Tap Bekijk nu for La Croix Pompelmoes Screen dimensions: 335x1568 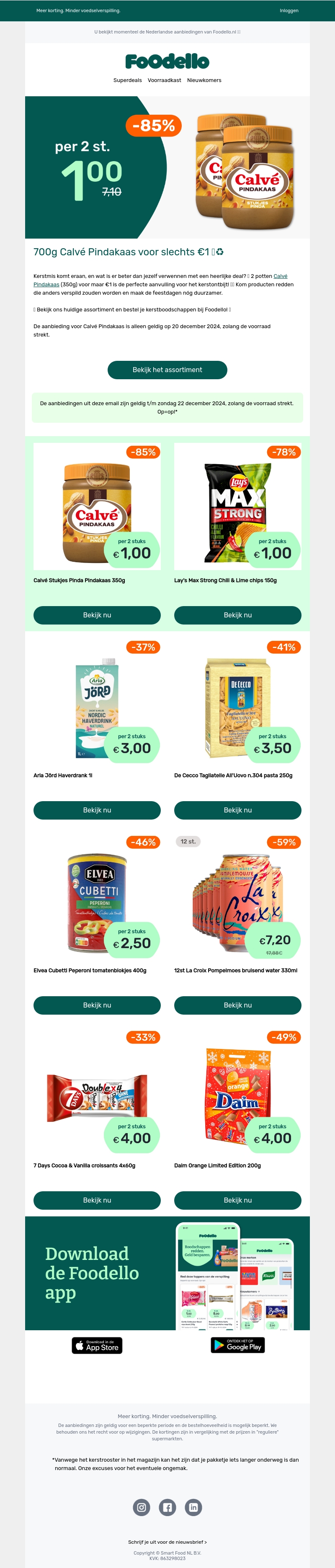(237, 1005)
